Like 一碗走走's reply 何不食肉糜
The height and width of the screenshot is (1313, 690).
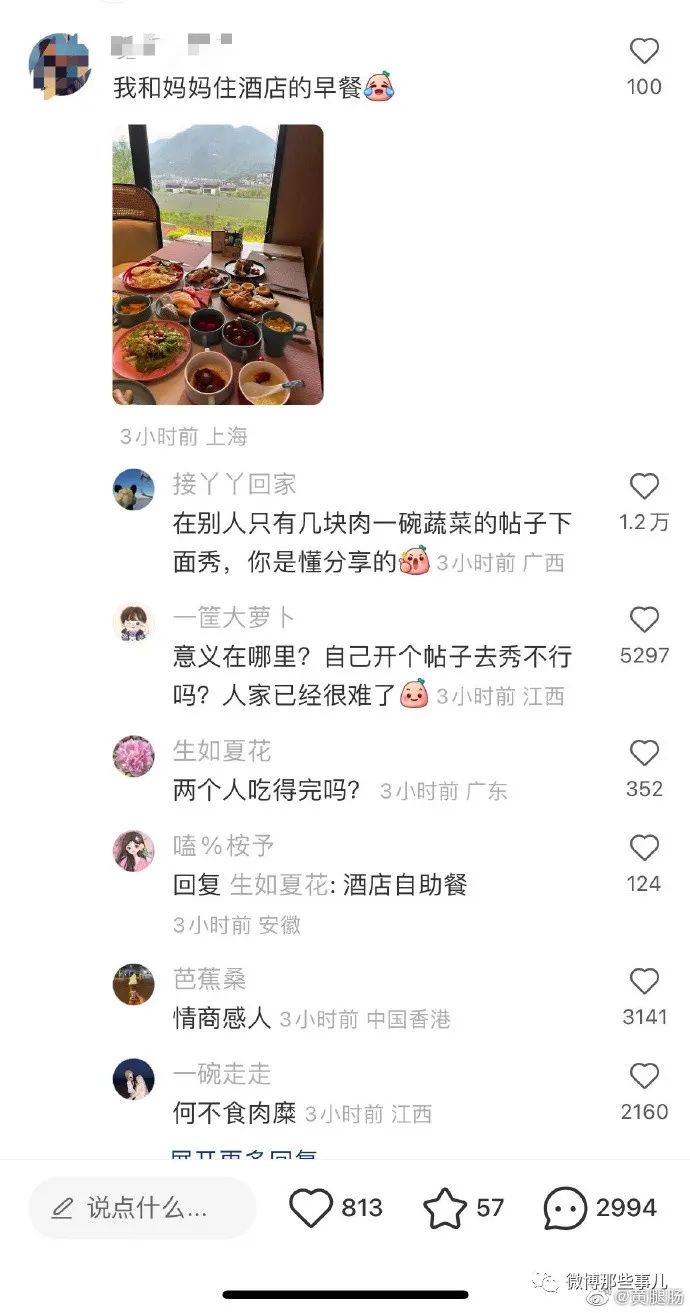644,1077
